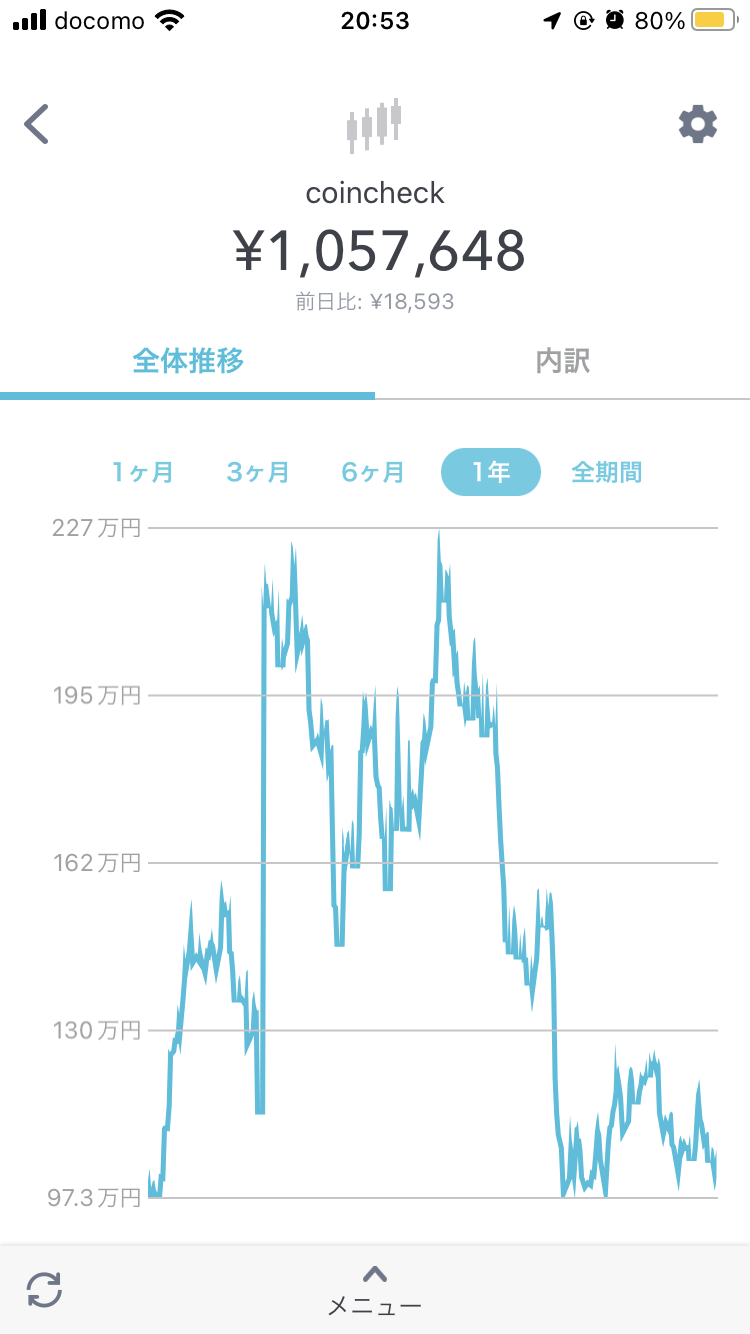Tap the 1年 period chip
The width and height of the screenshot is (750, 1334).
coord(491,472)
